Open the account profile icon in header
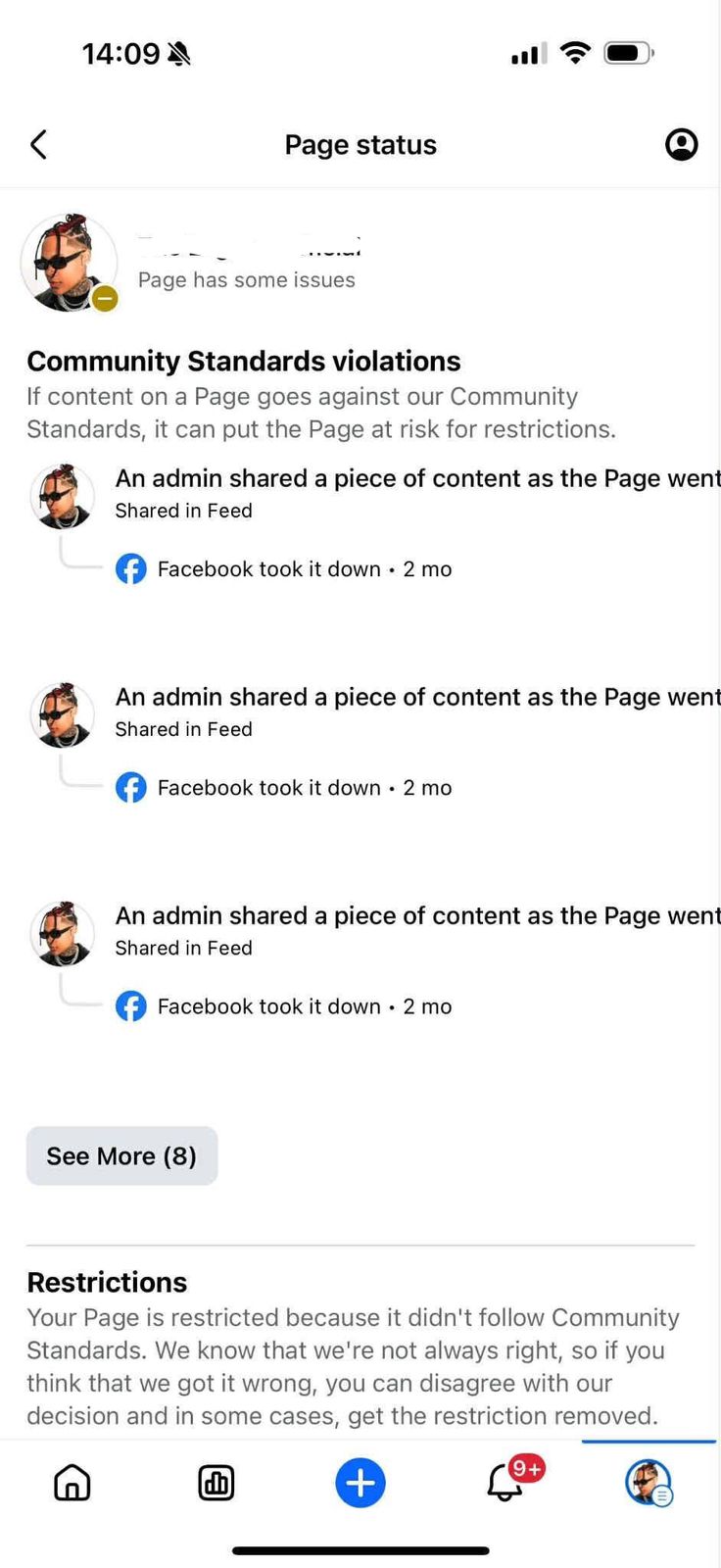721x1568 pixels. [x=681, y=145]
